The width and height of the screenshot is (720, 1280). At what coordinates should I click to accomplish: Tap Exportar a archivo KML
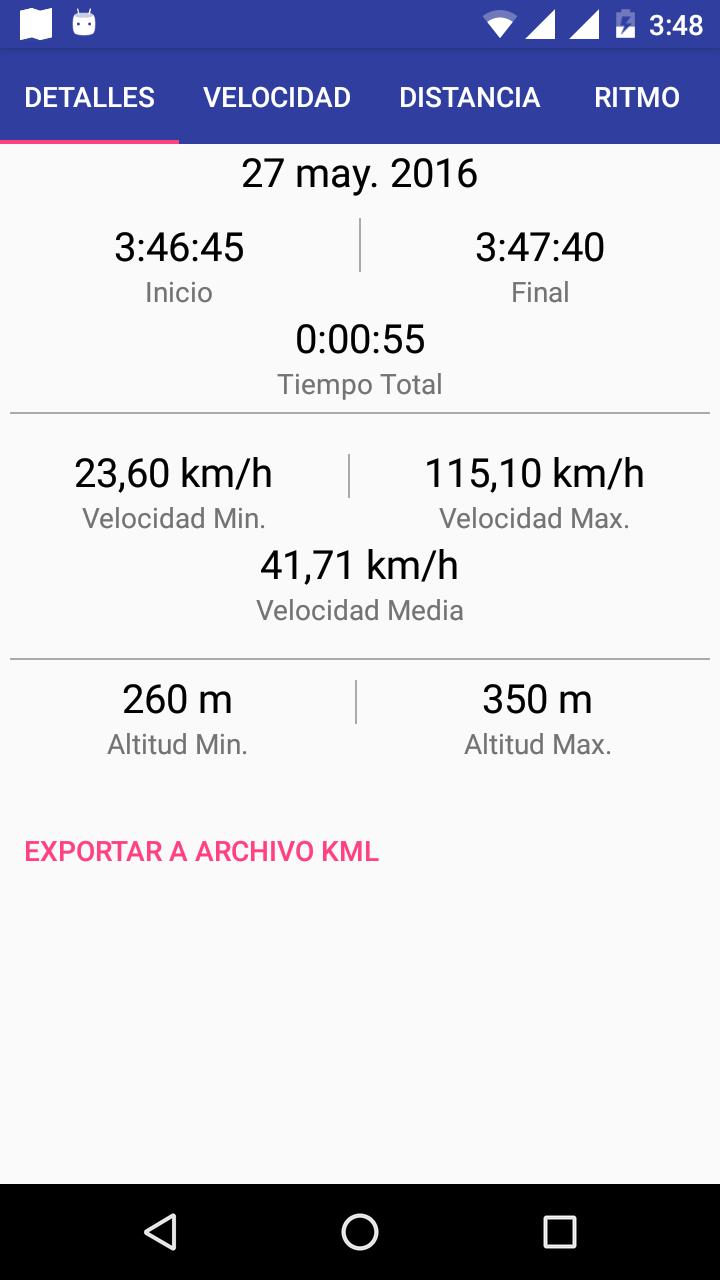[x=202, y=852]
